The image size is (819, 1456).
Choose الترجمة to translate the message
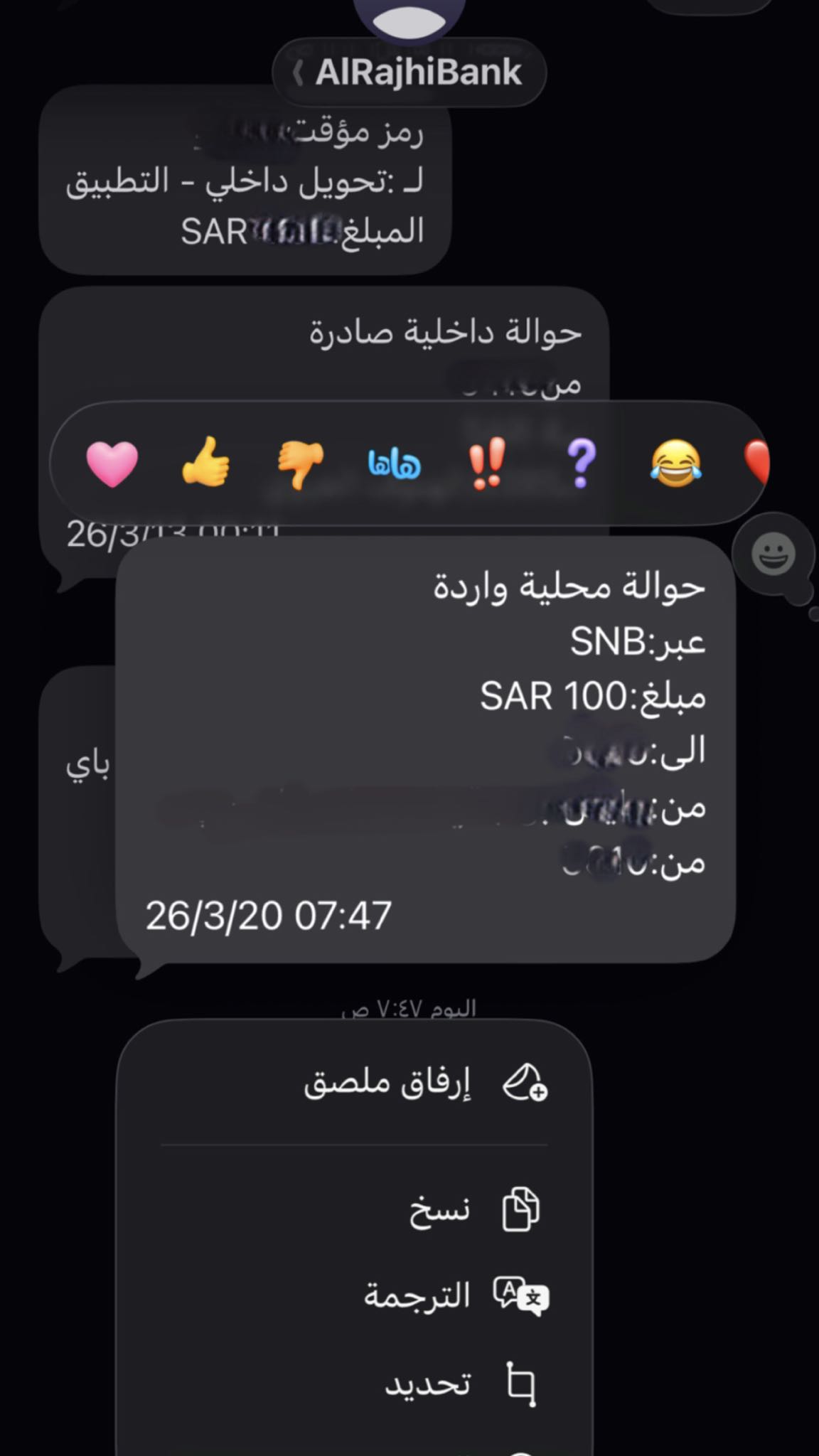[x=455, y=1296]
